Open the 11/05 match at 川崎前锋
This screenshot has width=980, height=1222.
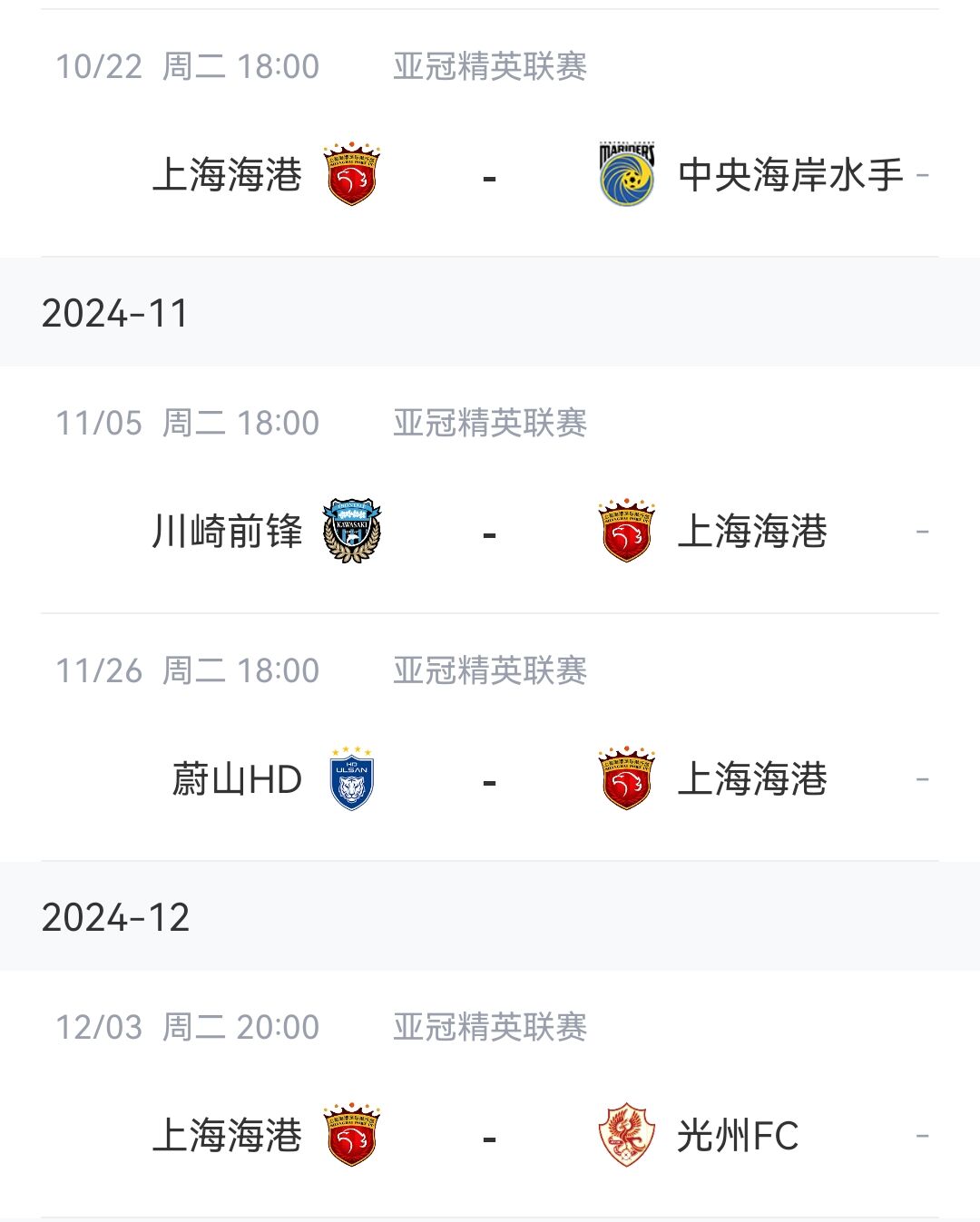click(490, 531)
